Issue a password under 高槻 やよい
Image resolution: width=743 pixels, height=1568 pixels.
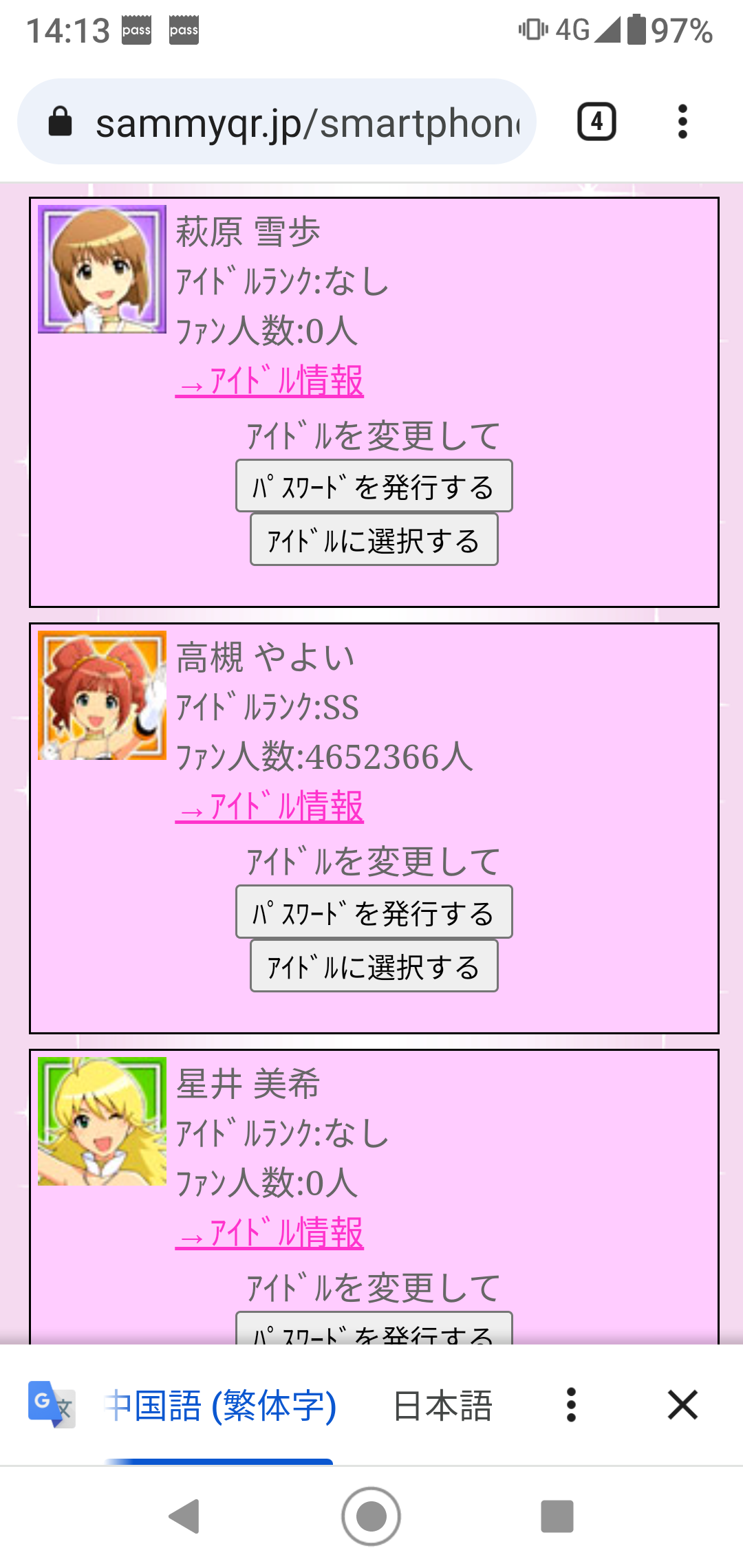coord(374,912)
